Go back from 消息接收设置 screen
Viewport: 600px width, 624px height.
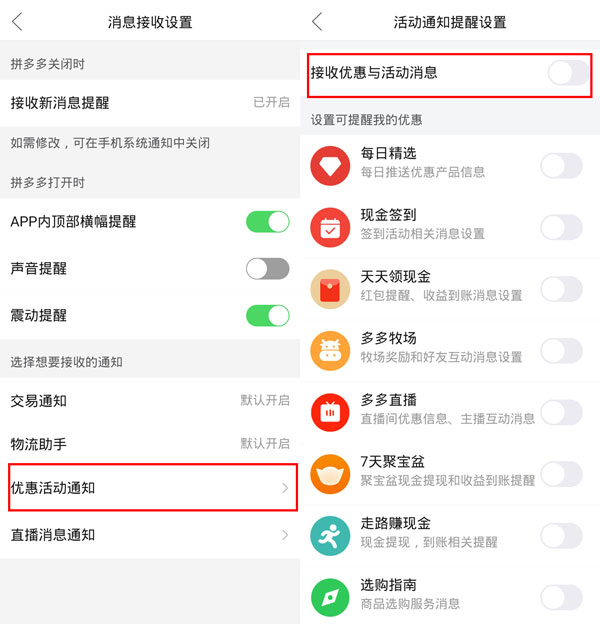pos(18,22)
